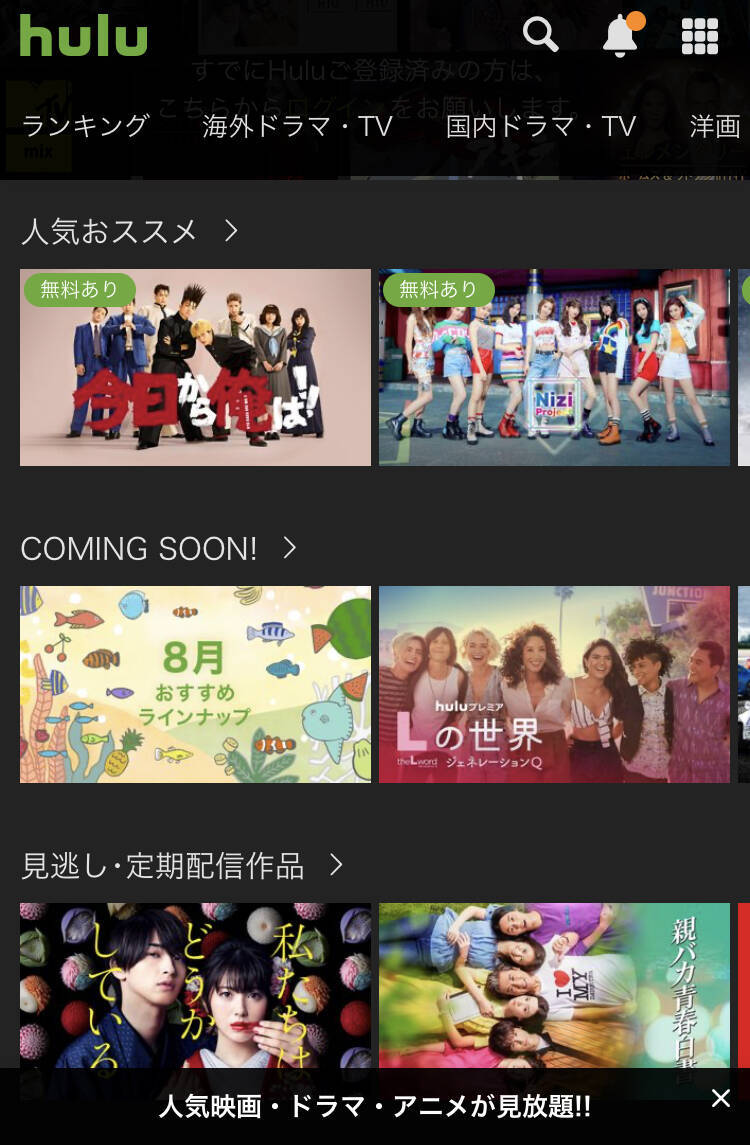Image resolution: width=750 pixels, height=1145 pixels.
Task: Switch to the 海外ドラマ・TV tab
Action: (297, 127)
